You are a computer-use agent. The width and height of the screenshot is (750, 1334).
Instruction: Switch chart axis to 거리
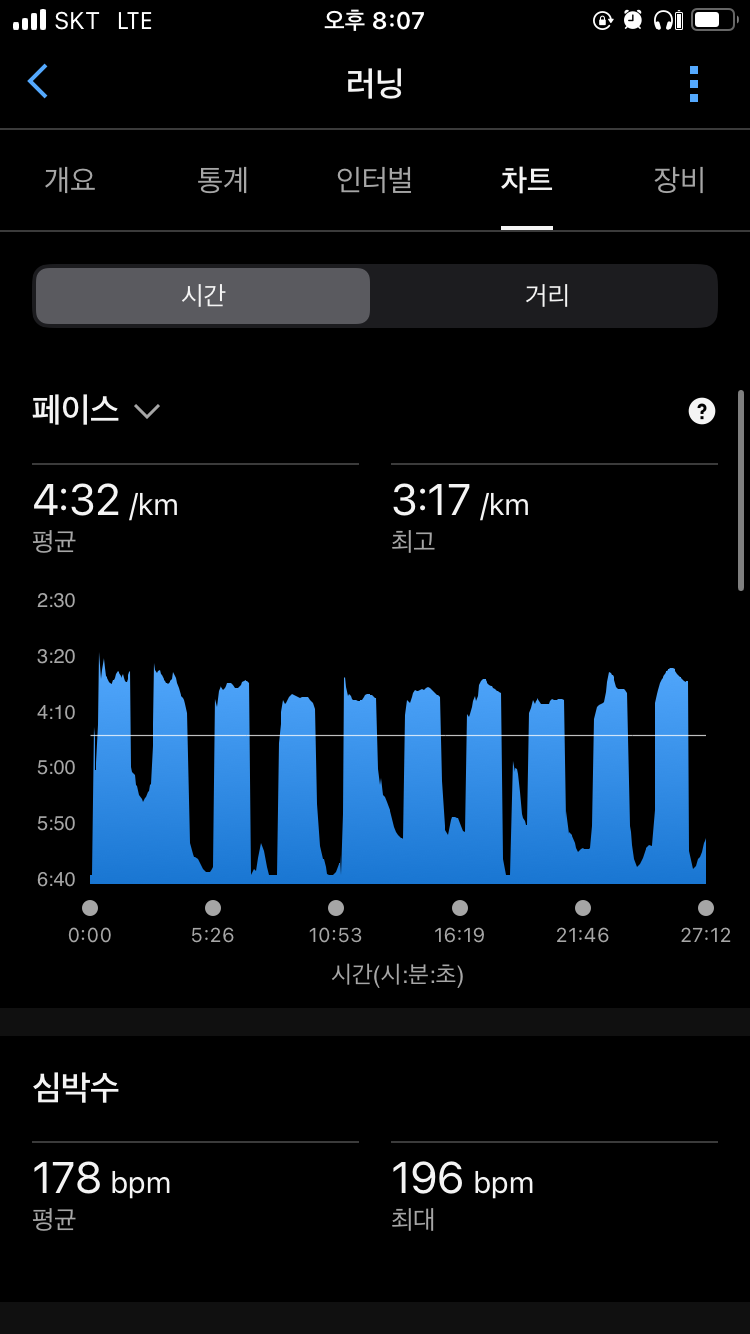coord(547,296)
